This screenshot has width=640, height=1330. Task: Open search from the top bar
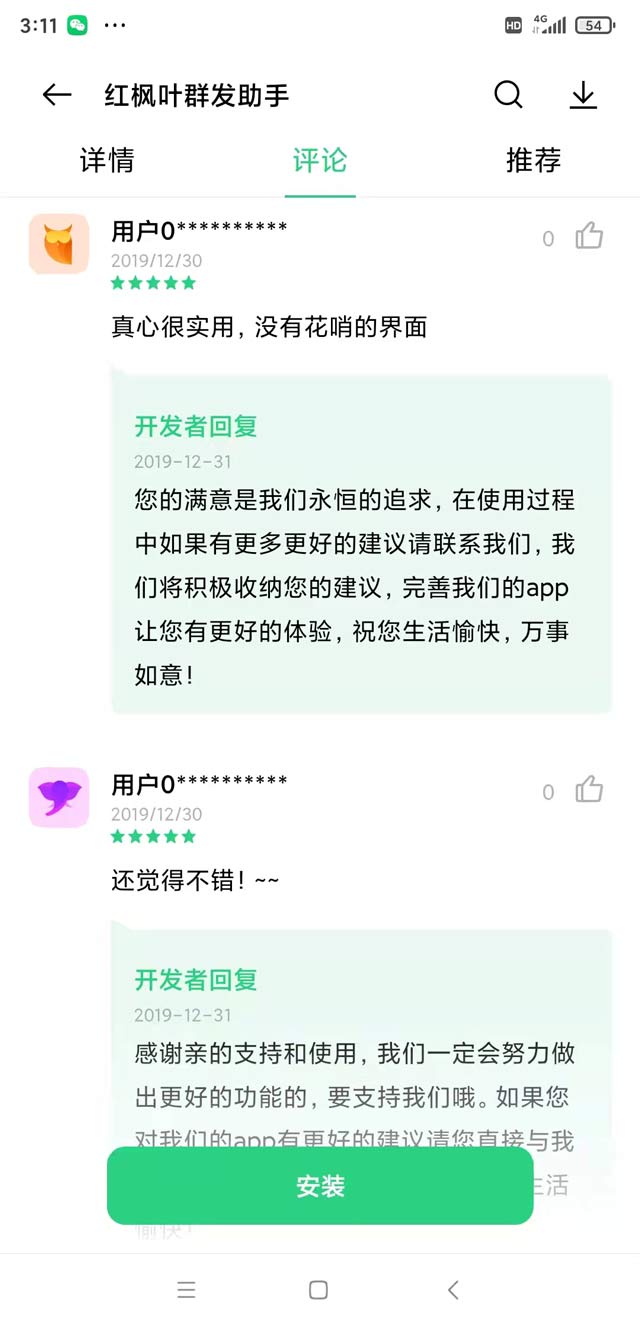(508, 95)
